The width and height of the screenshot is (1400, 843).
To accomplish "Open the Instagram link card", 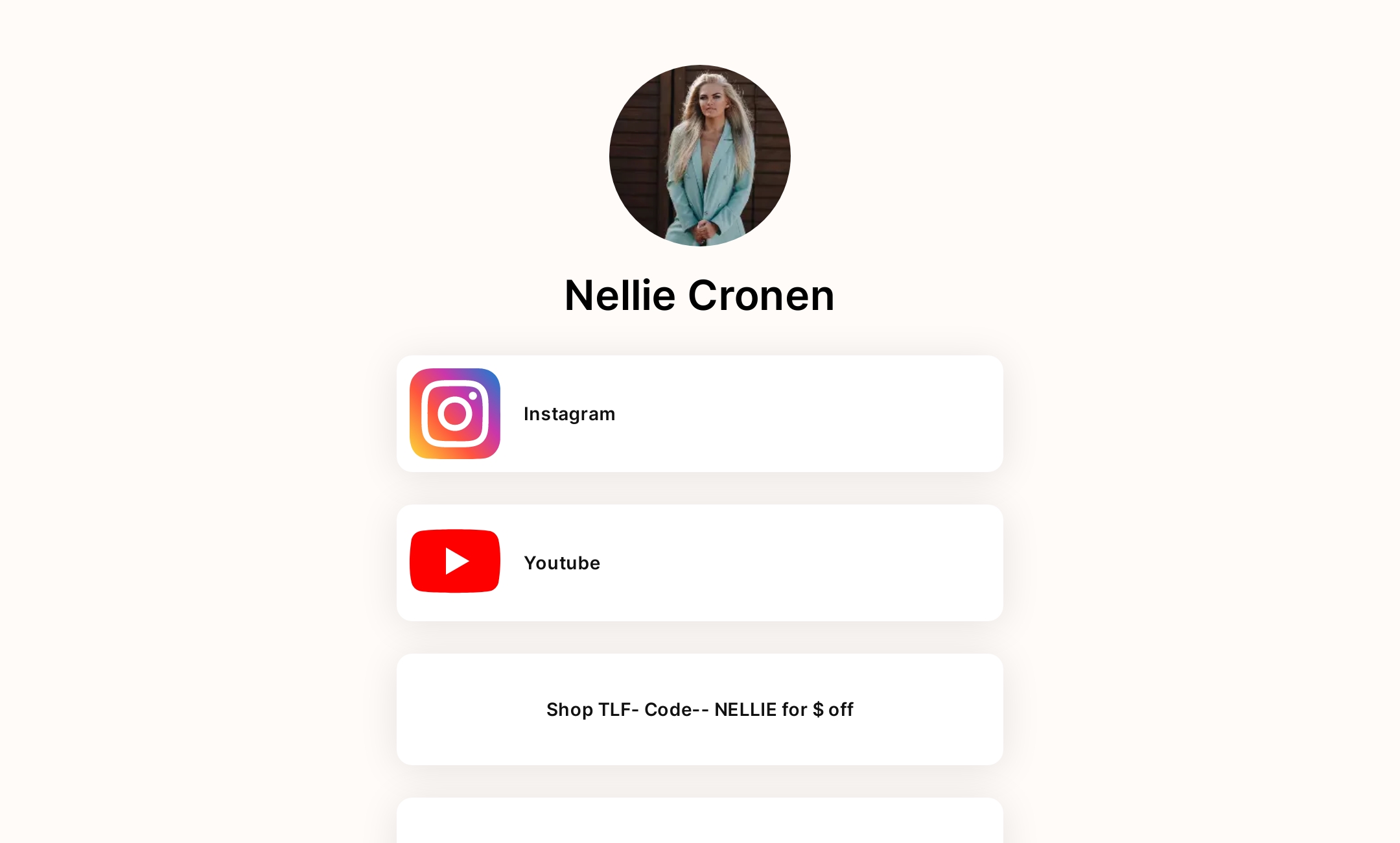I will [699, 414].
